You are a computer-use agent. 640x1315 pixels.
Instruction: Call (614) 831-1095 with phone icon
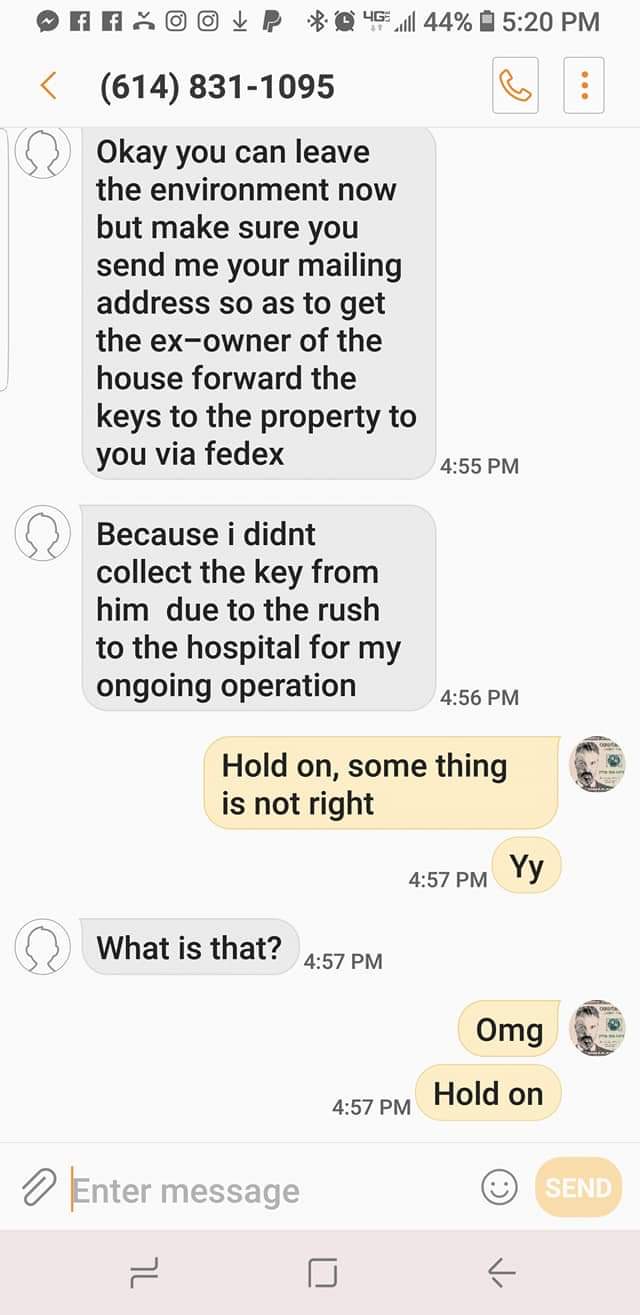[x=515, y=86]
